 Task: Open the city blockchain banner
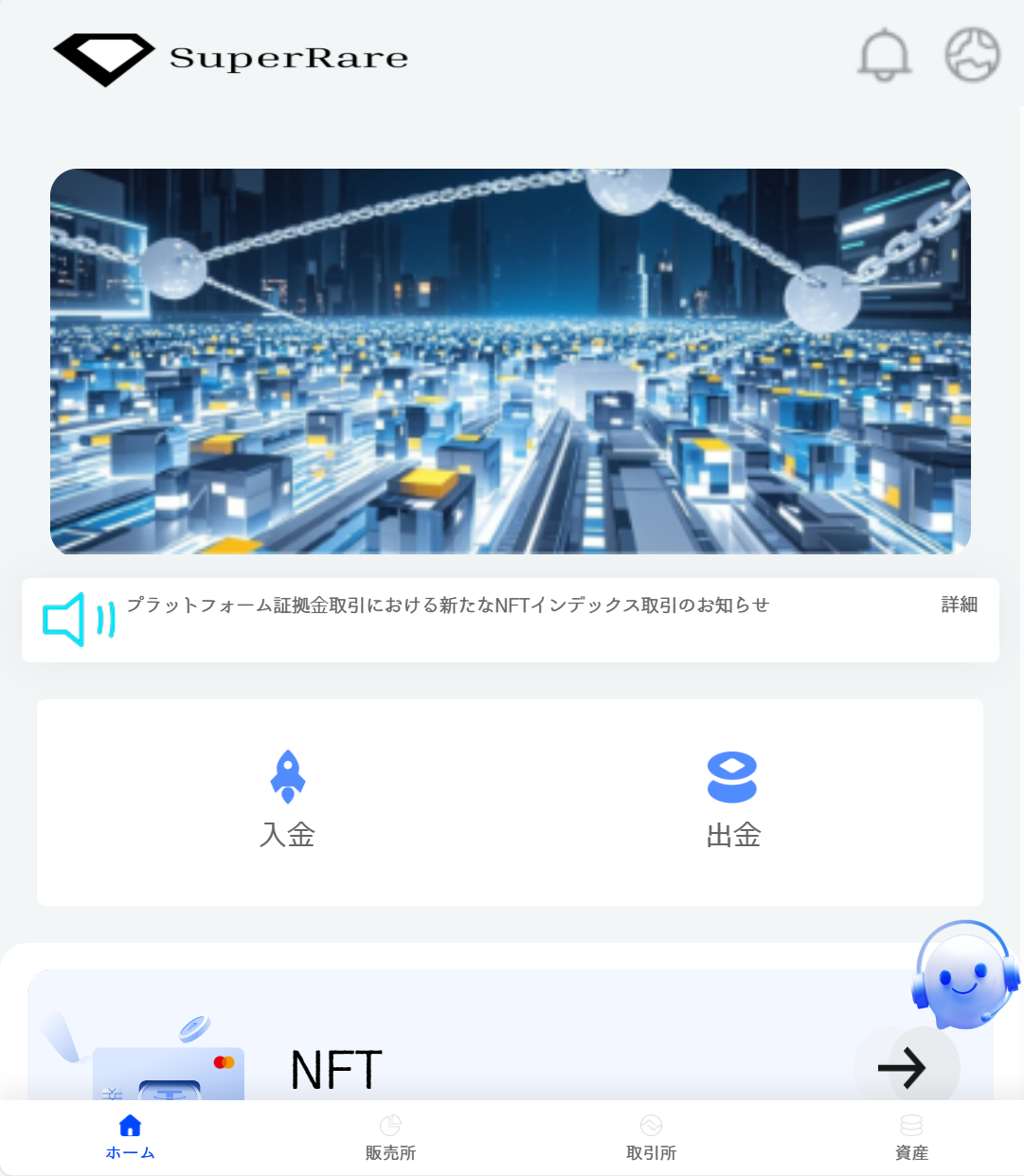point(511,361)
